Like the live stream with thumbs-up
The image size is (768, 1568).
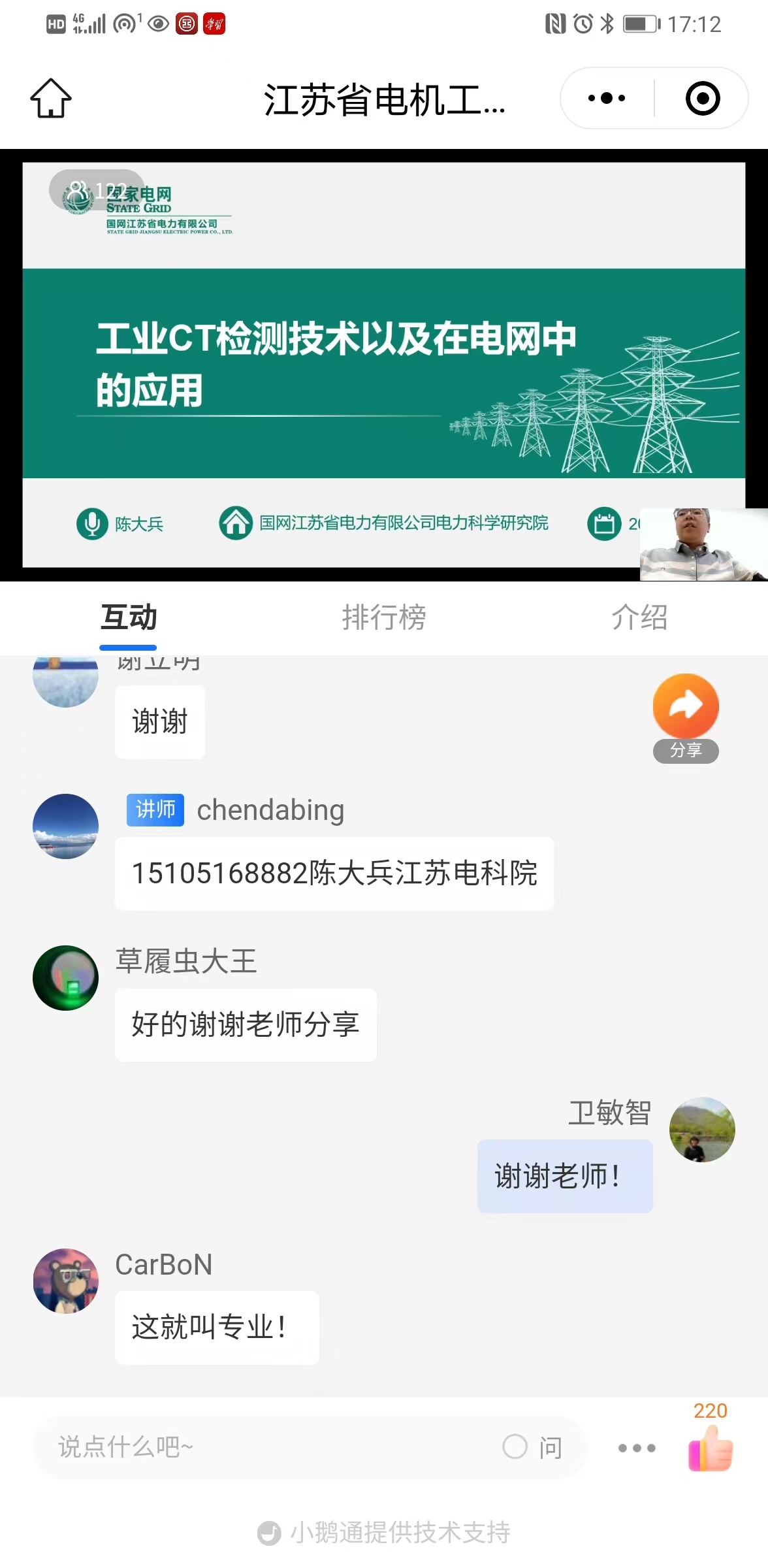711,1448
